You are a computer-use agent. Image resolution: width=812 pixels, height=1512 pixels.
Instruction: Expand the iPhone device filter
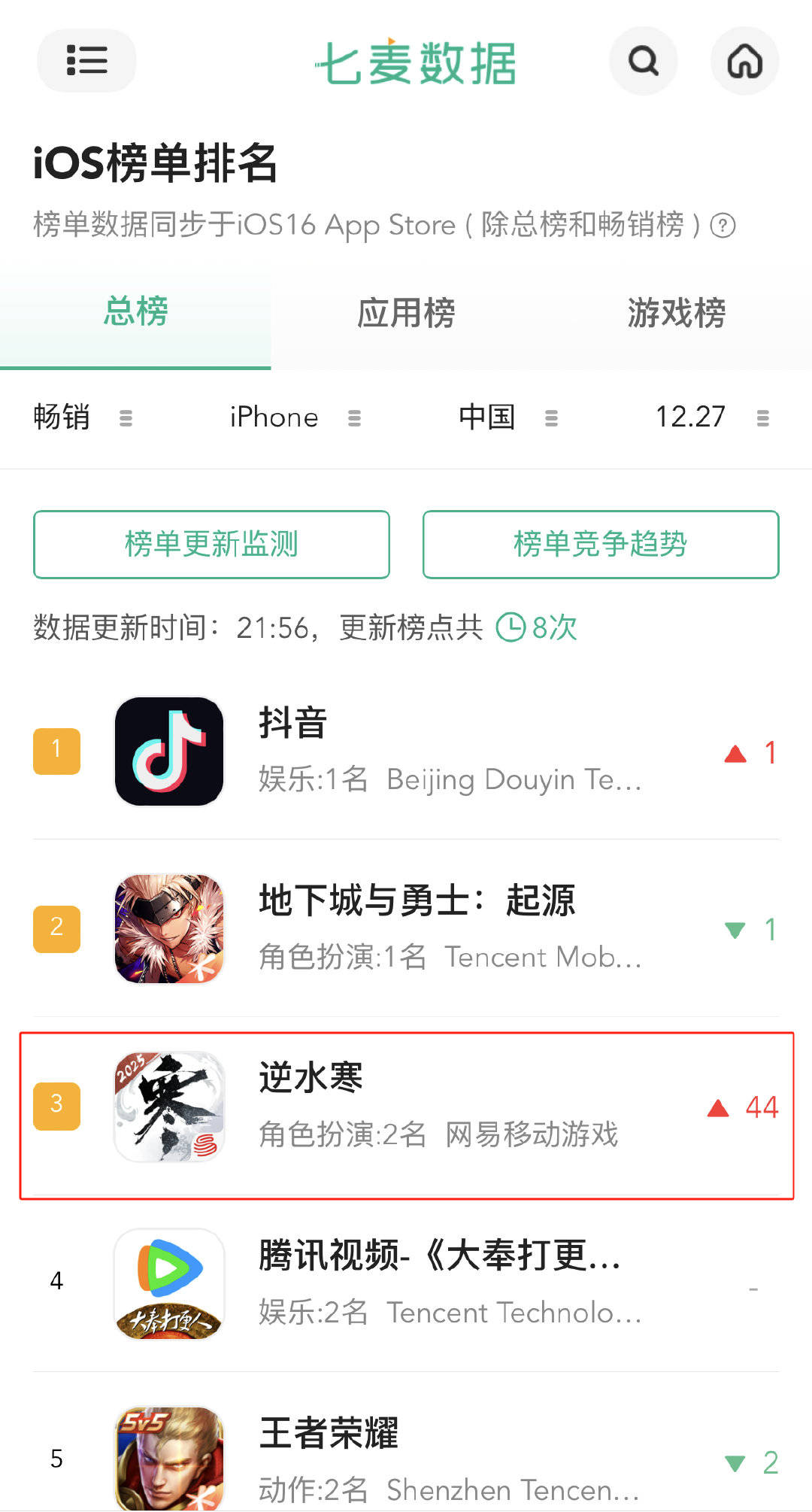[295, 417]
